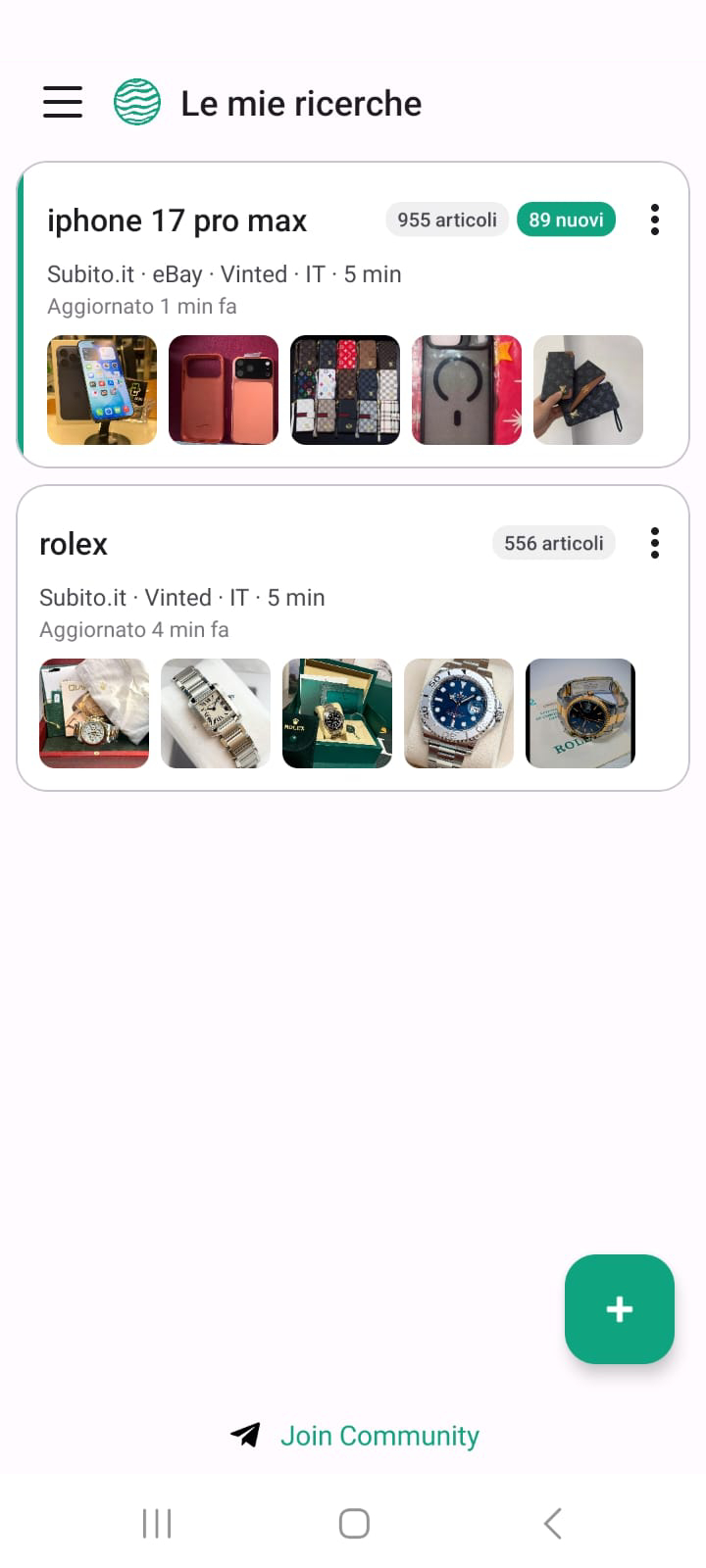Tap the 955 articoli counter

pos(446,220)
